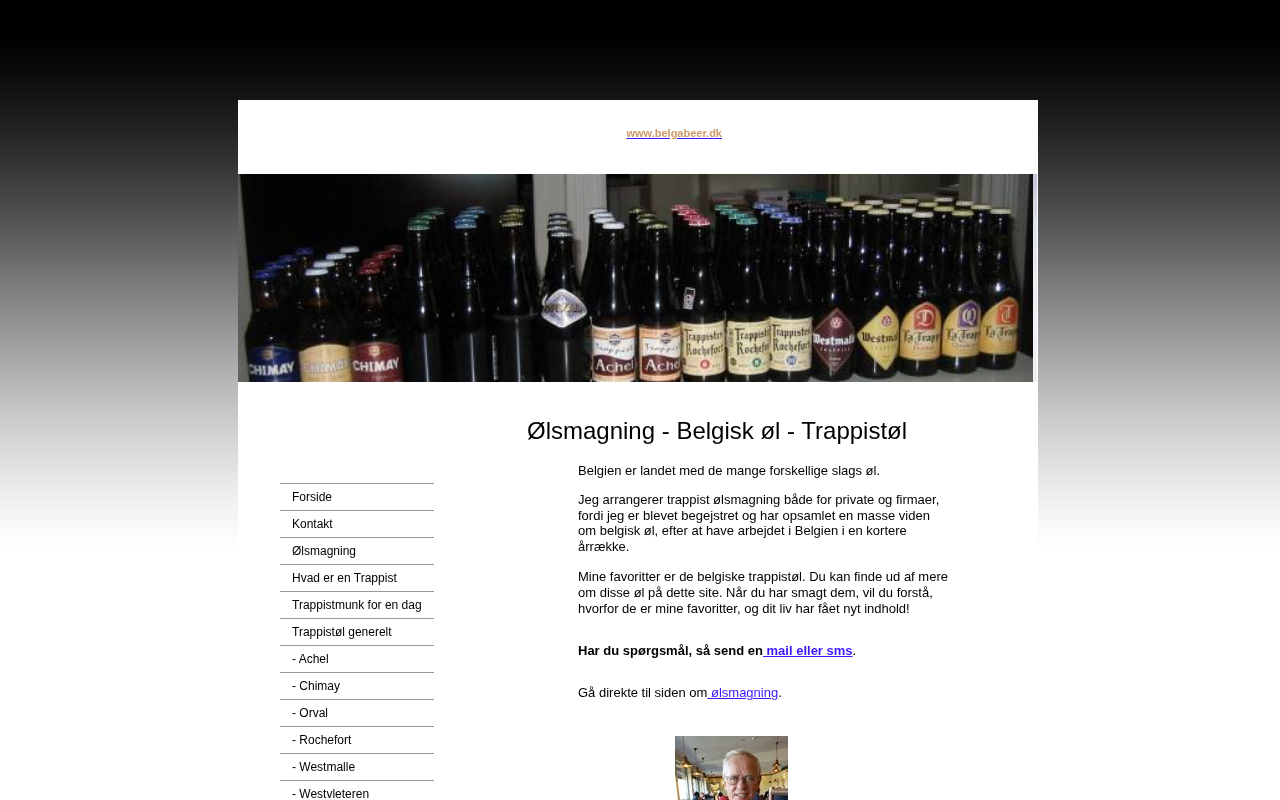Follow the "mail eller sms" link
The width and height of the screenshot is (1280, 800).
click(809, 651)
